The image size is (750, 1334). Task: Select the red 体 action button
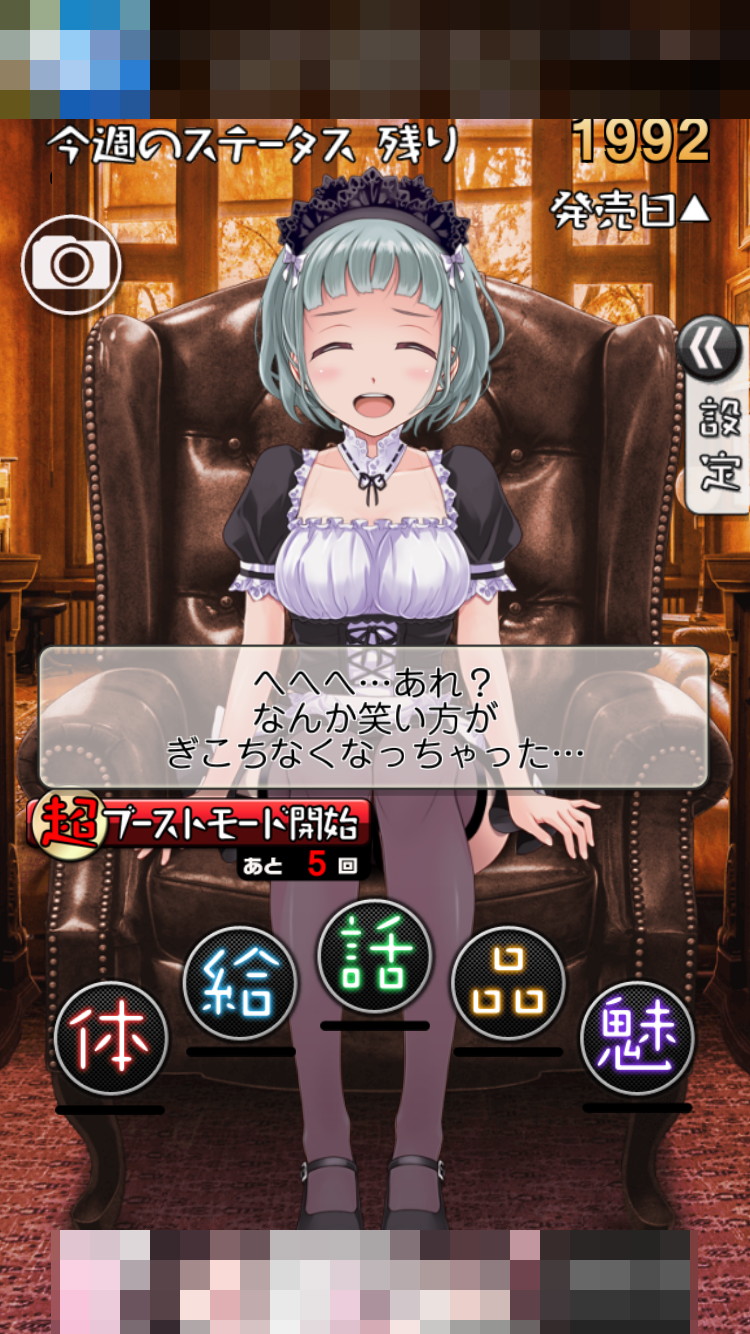pyautogui.click(x=110, y=1037)
